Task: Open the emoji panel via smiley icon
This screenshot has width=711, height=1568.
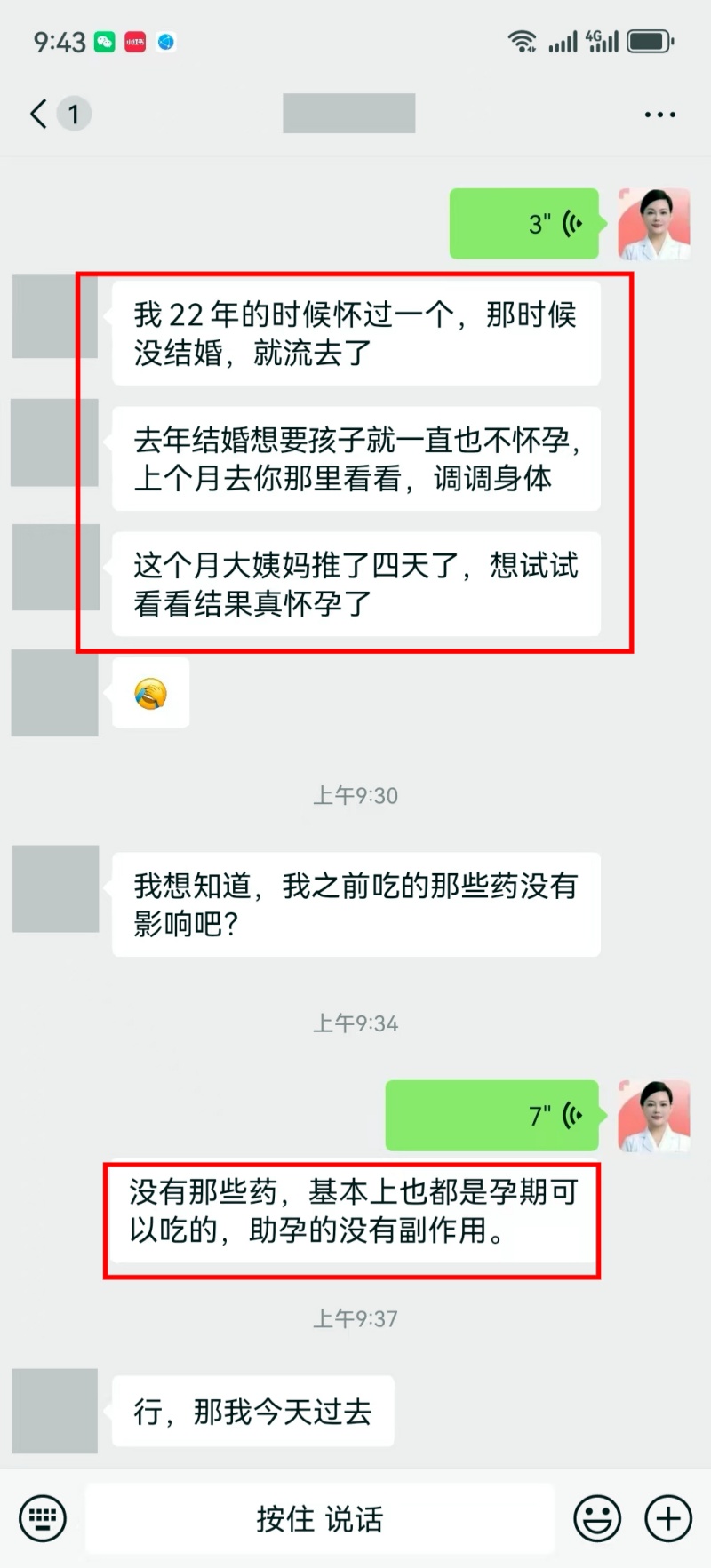Action: [x=596, y=1518]
